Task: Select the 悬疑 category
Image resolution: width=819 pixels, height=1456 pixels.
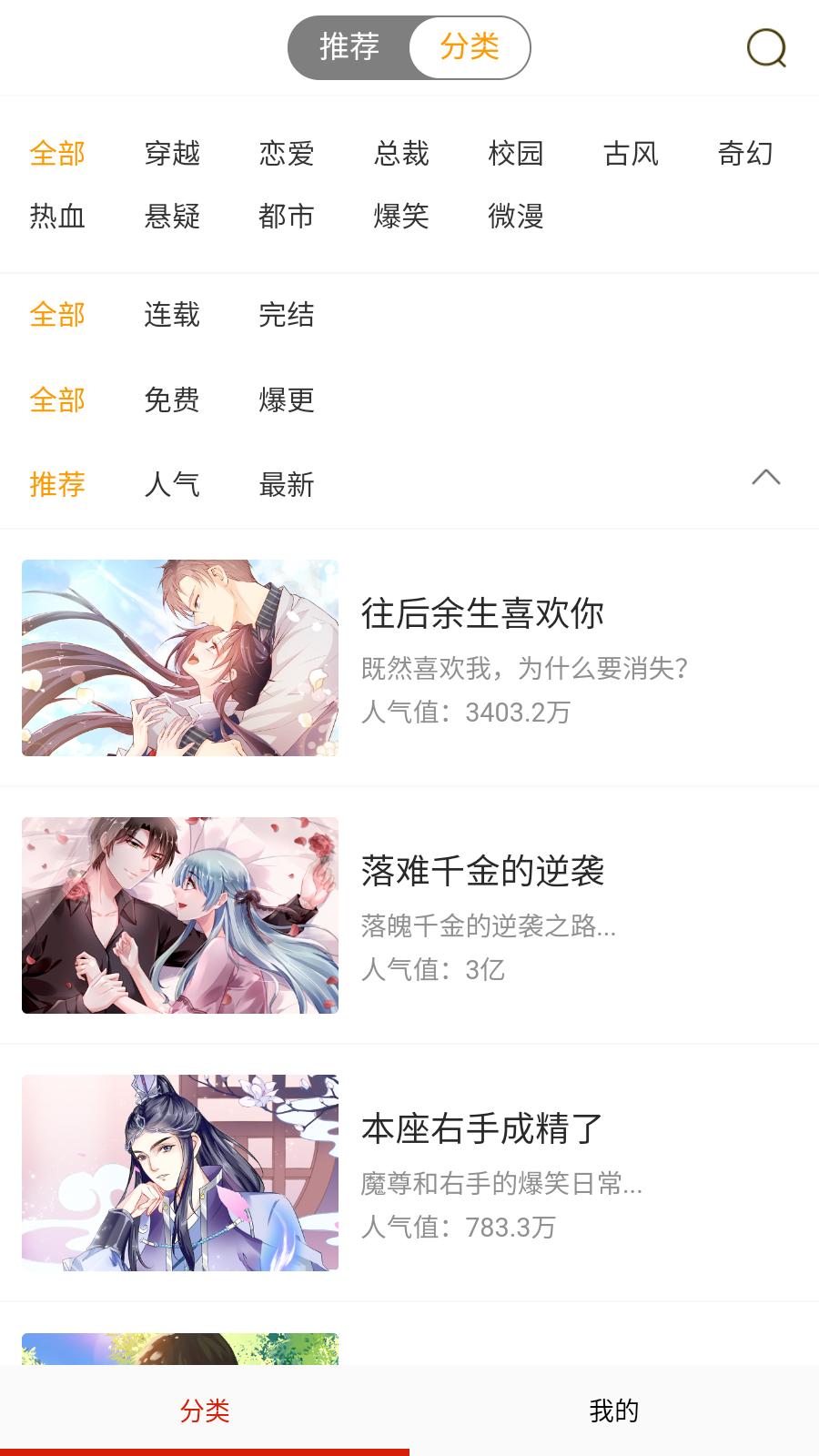Action: pyautogui.click(x=173, y=217)
